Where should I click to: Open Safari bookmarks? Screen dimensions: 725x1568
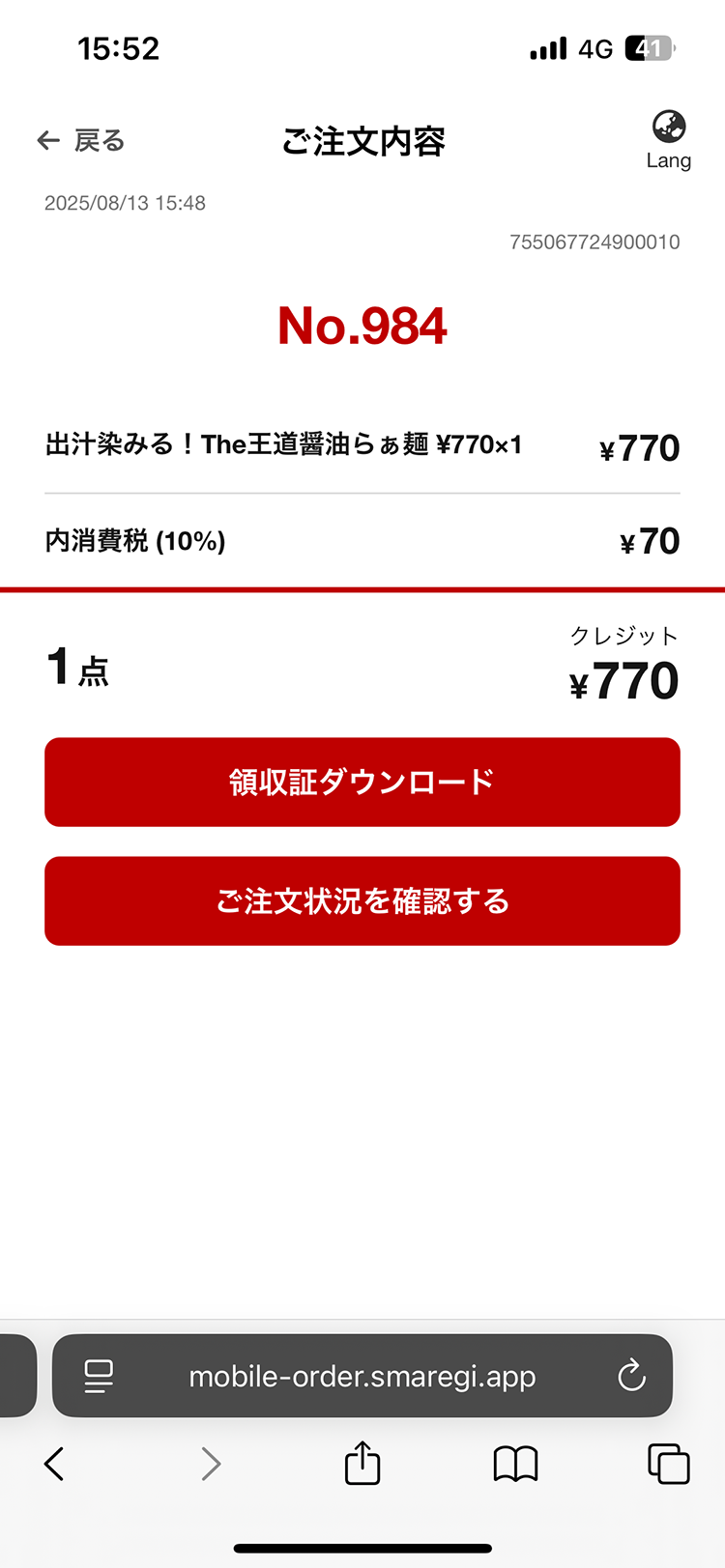tap(515, 1465)
